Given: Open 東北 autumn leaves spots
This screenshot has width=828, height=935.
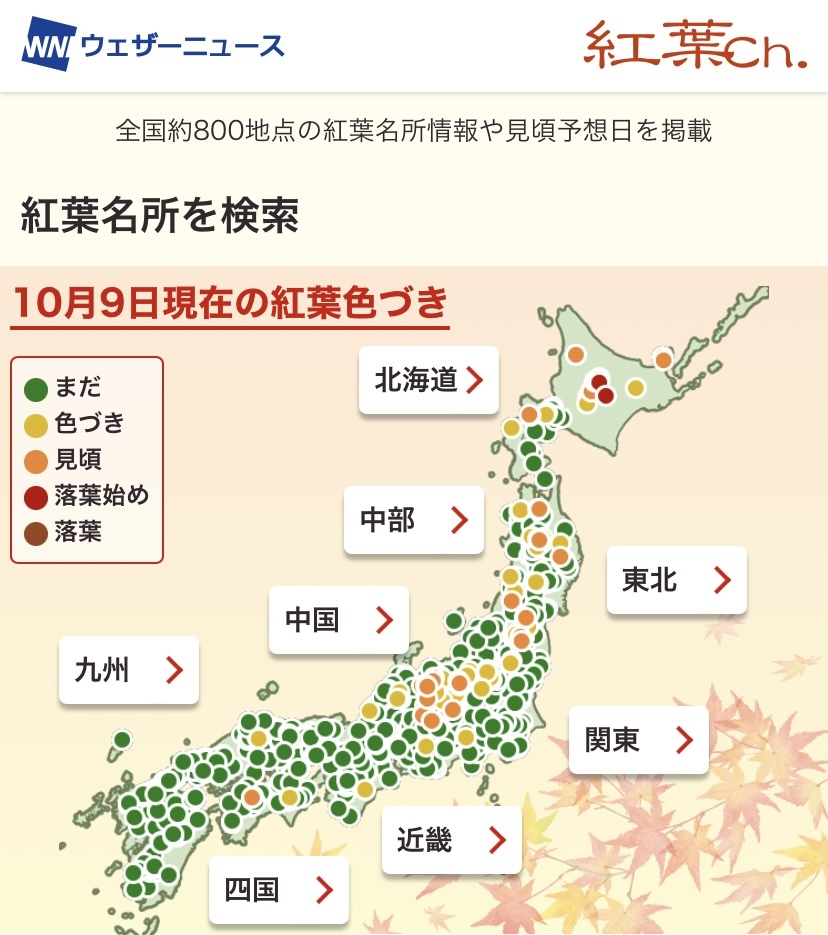Looking at the screenshot, I should point(677,580).
